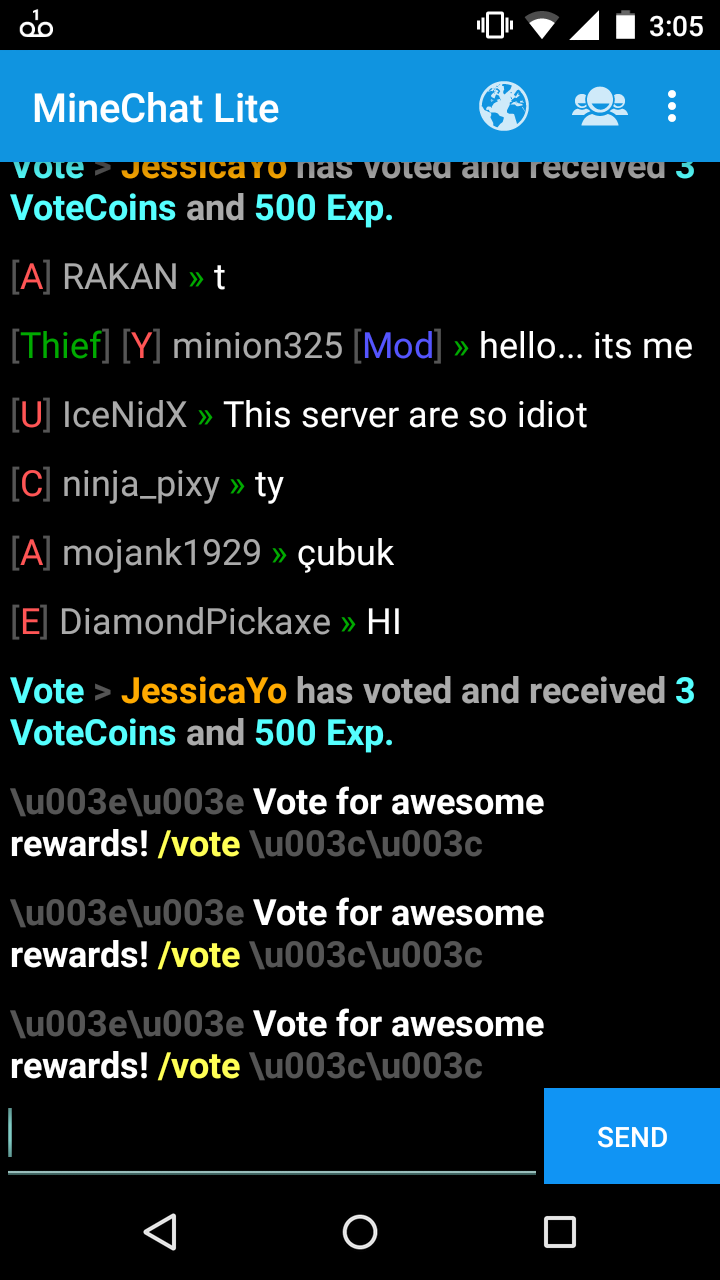Open the players list icon
This screenshot has width=720, height=1280.
point(600,106)
